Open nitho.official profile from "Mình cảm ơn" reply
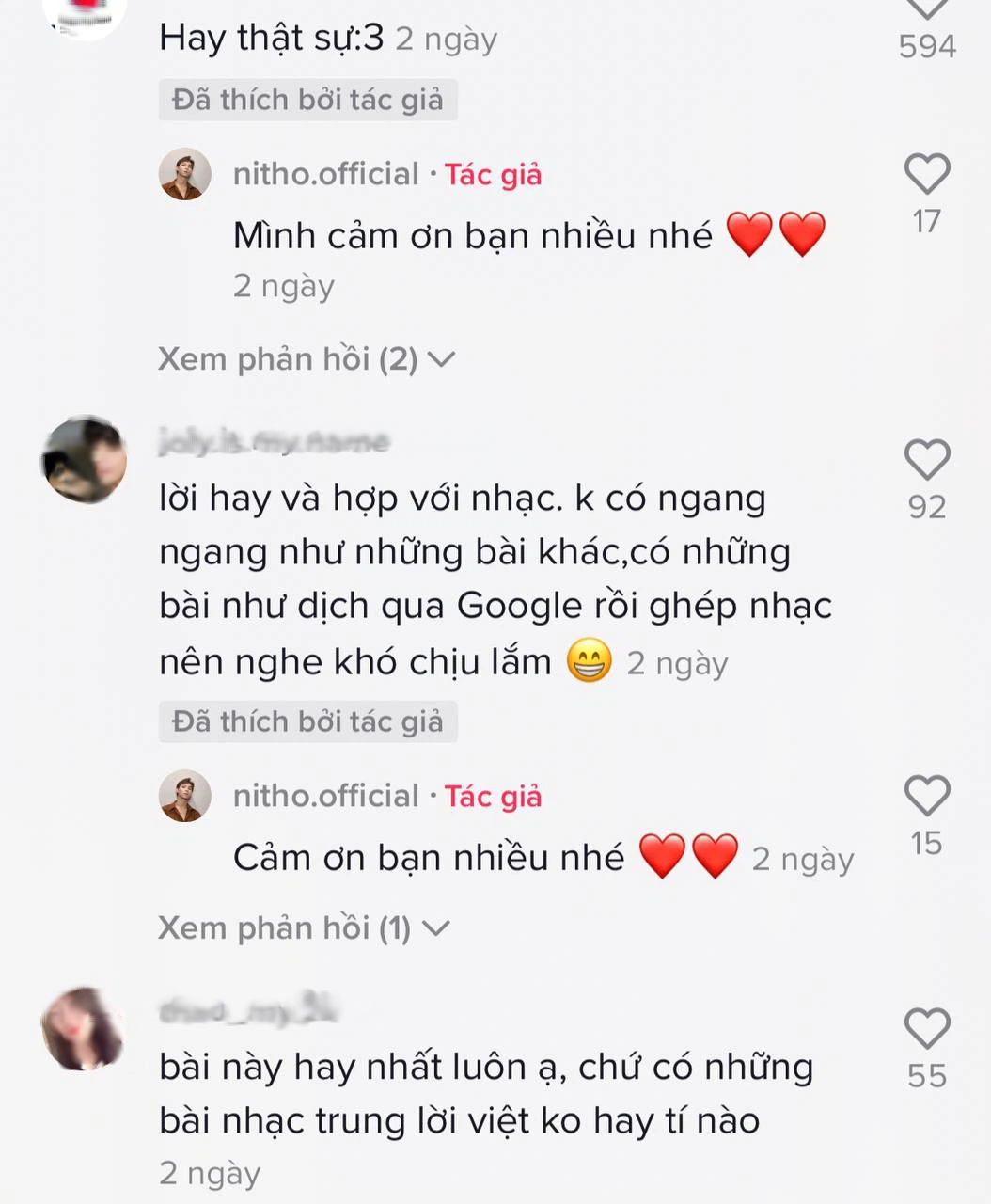 click(x=325, y=175)
